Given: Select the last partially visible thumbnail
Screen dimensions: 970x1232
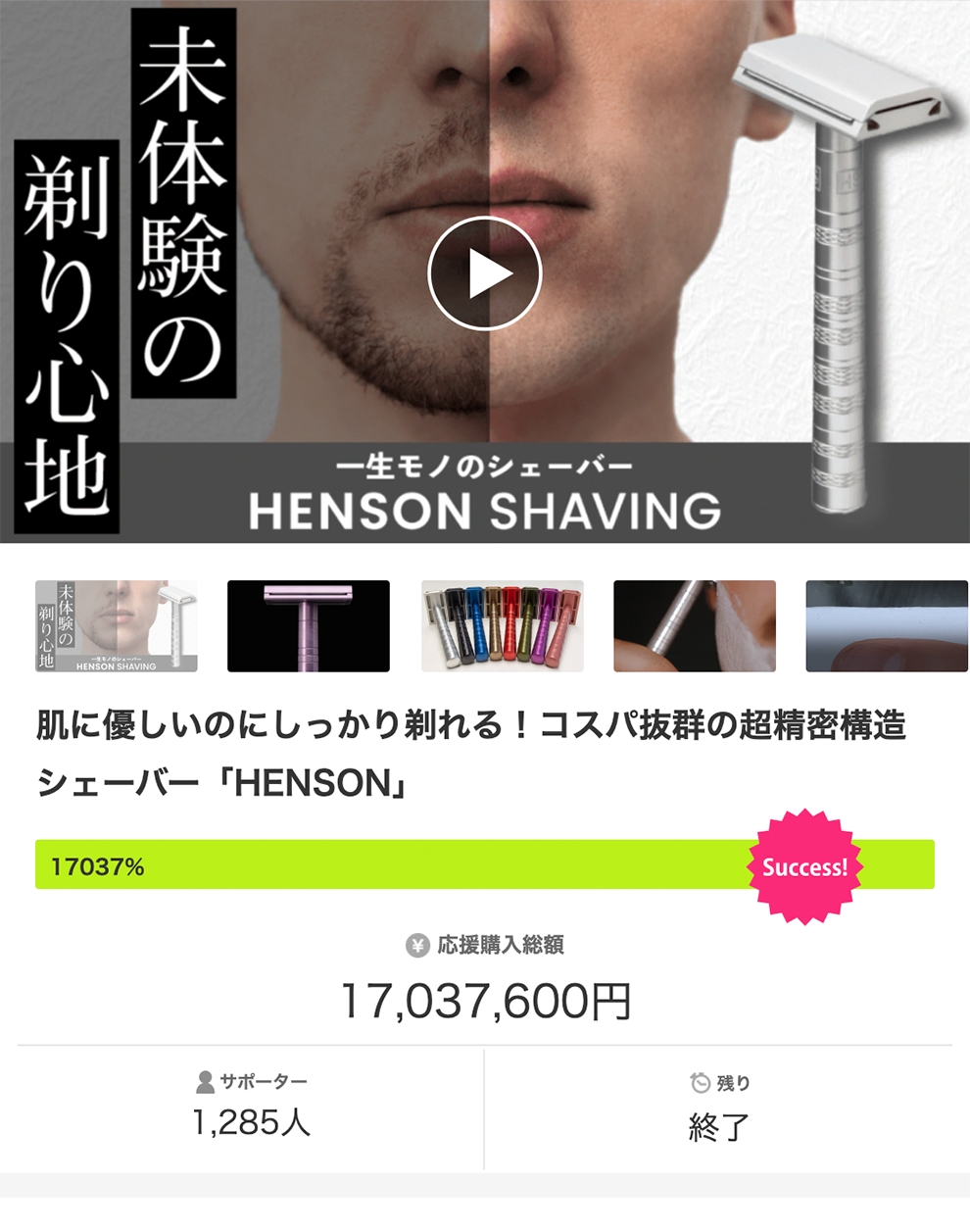Looking at the screenshot, I should tap(886, 626).
